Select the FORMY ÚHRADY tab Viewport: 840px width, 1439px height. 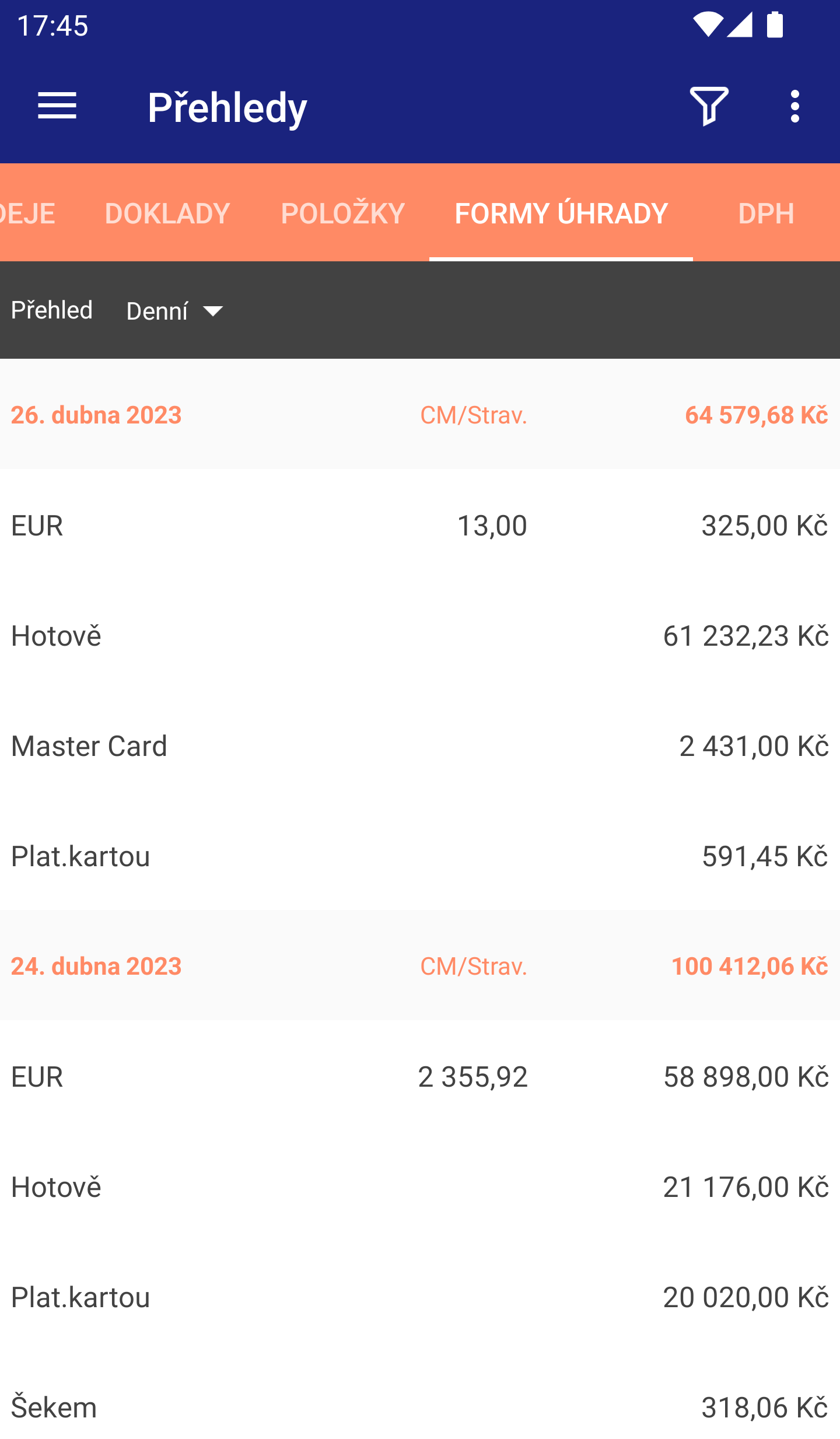point(561,213)
